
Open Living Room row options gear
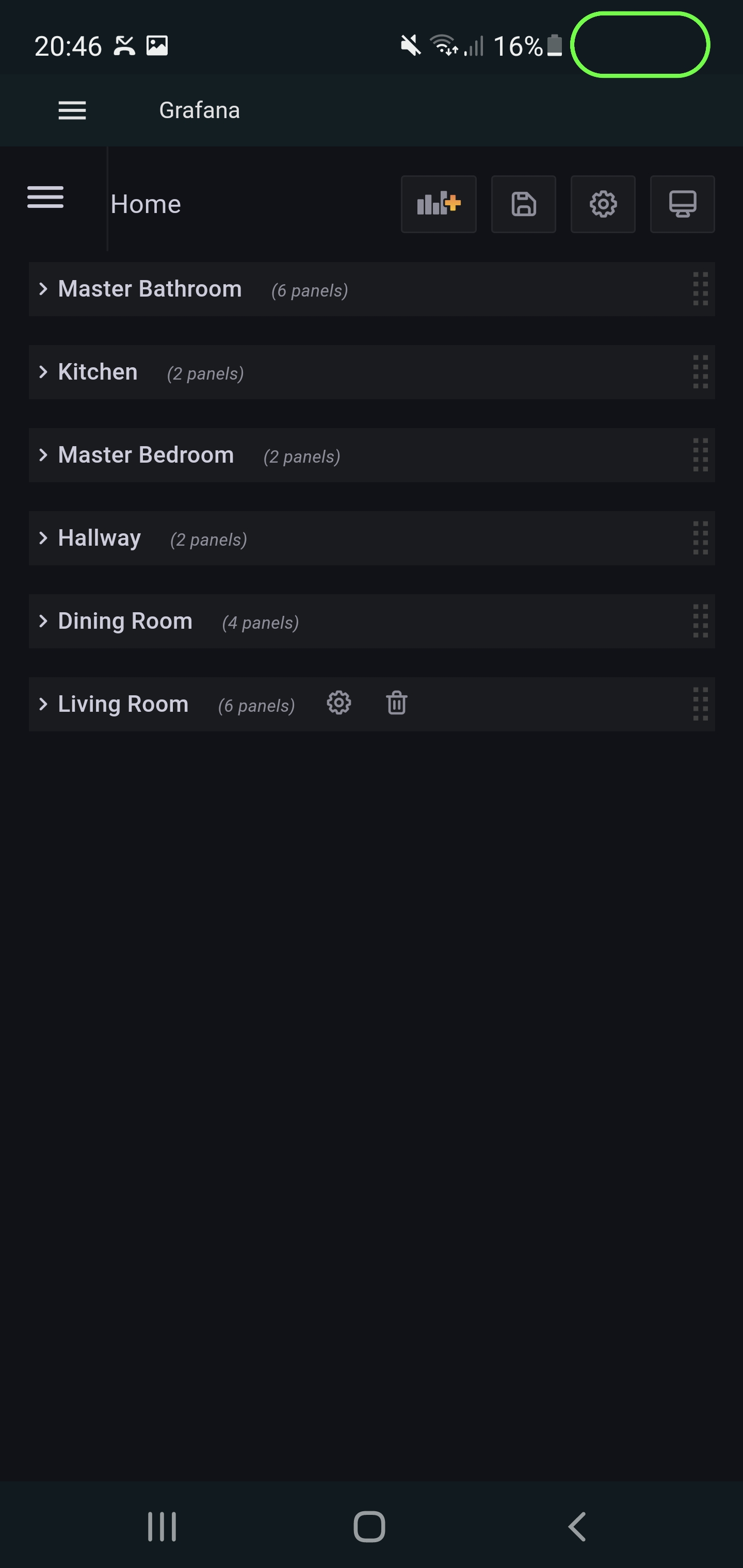pyautogui.click(x=338, y=703)
